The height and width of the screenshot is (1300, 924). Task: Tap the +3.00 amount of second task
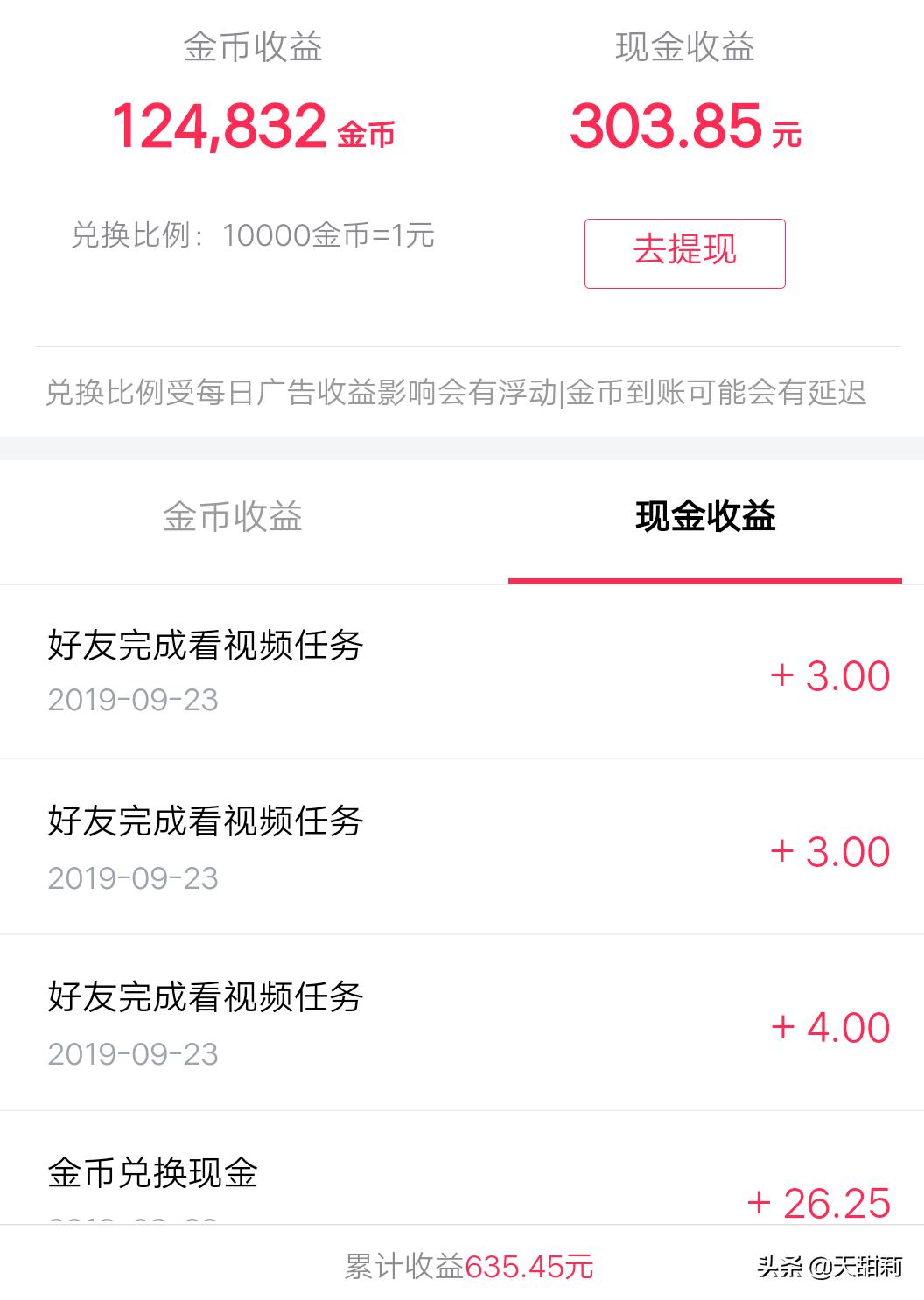(829, 850)
